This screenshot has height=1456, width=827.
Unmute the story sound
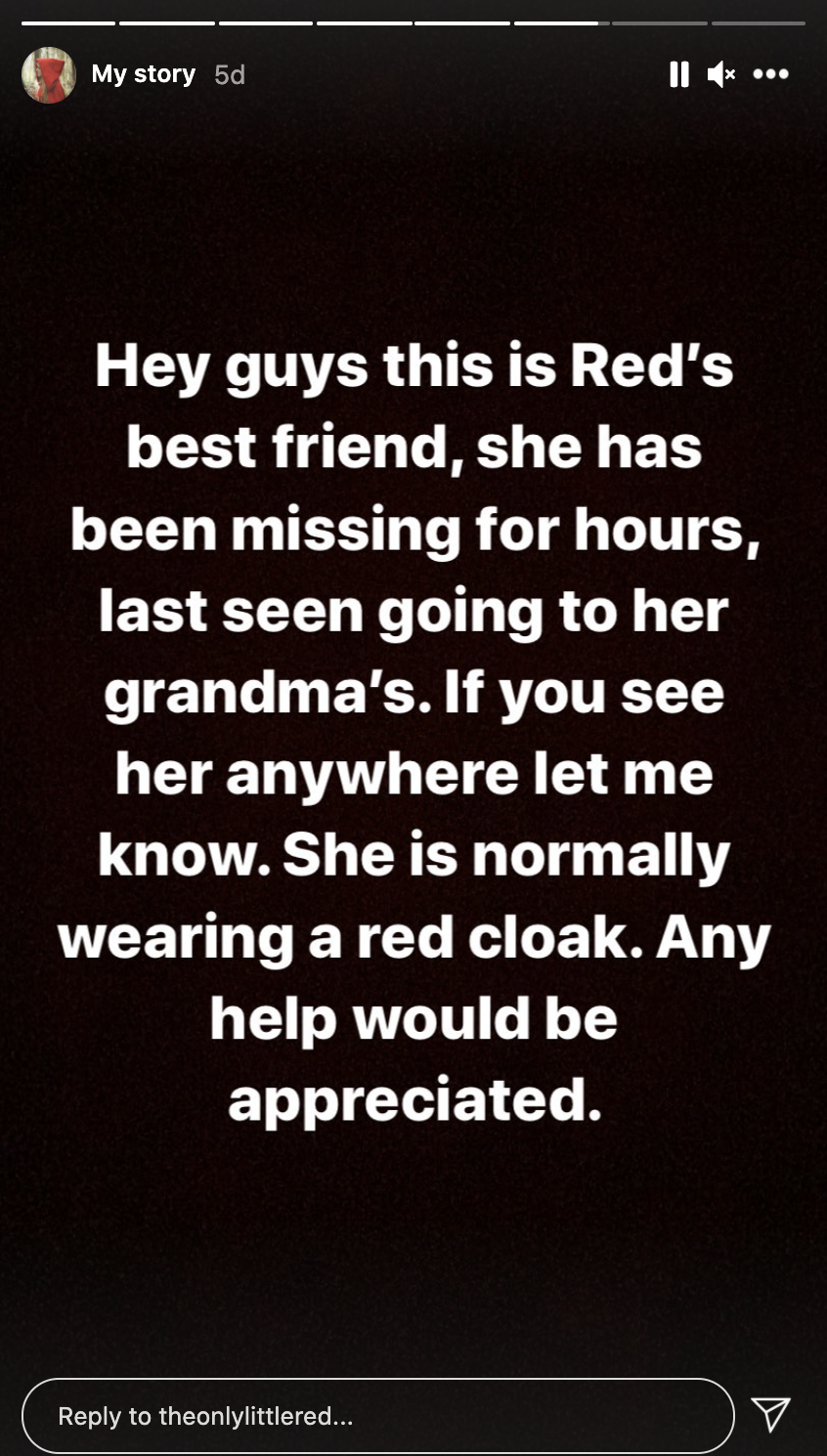(721, 74)
